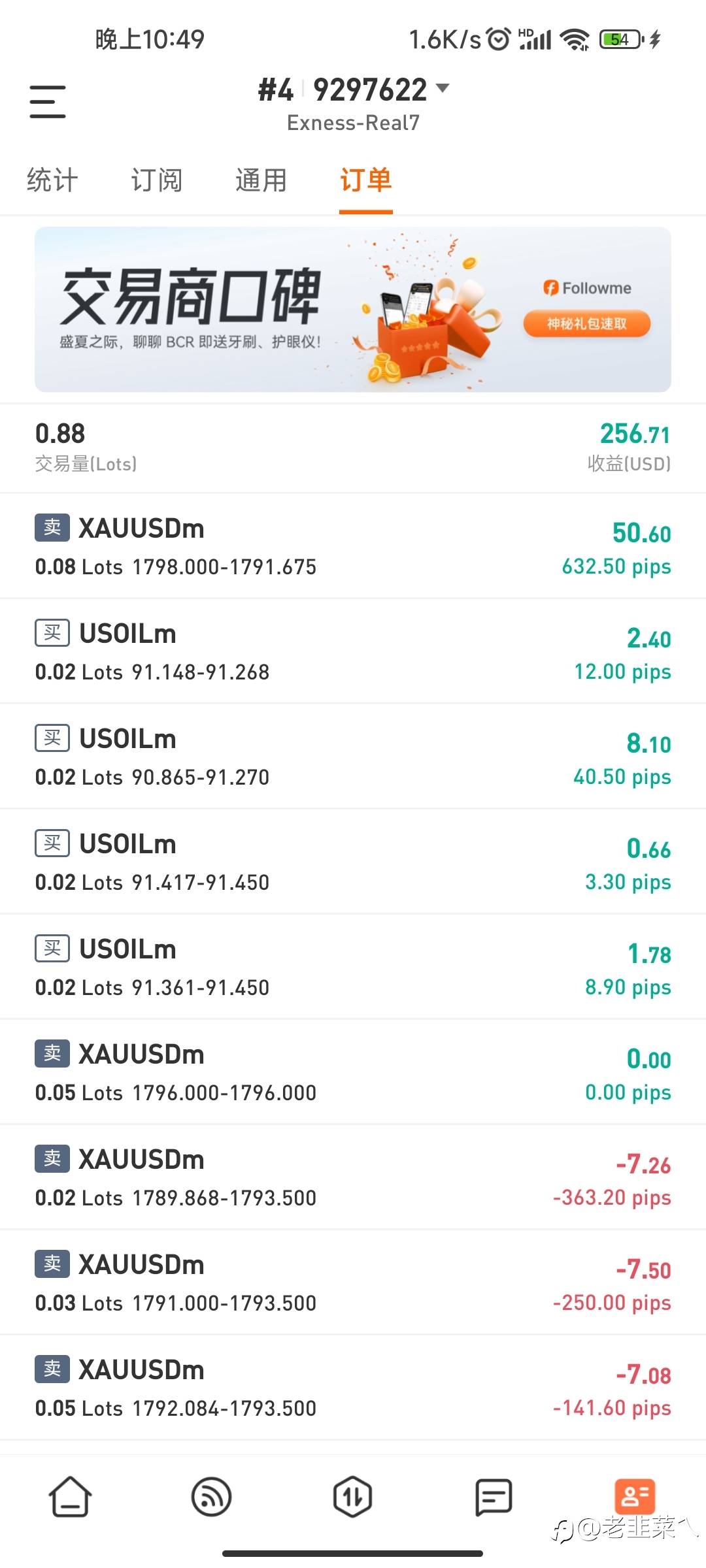
Task: Open the XAUUSDm order losing -7.08
Action: click(x=353, y=1388)
